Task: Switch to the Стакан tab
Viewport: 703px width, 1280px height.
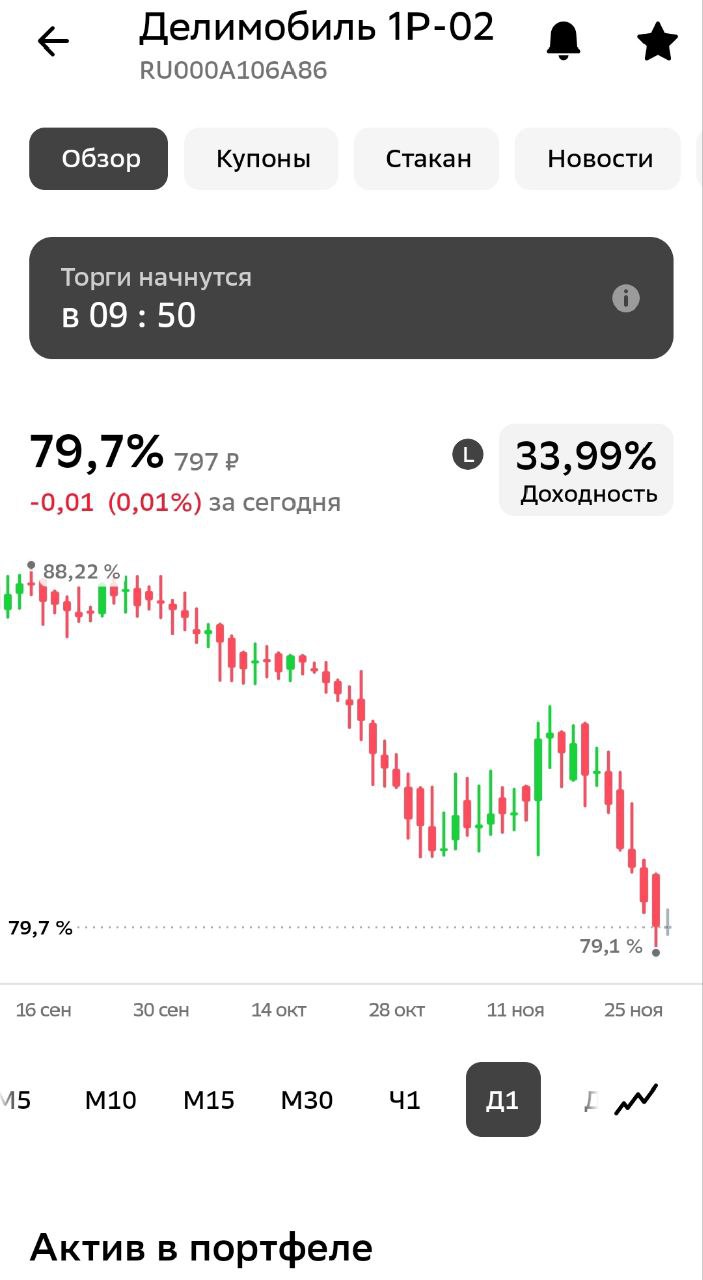Action: point(427,158)
